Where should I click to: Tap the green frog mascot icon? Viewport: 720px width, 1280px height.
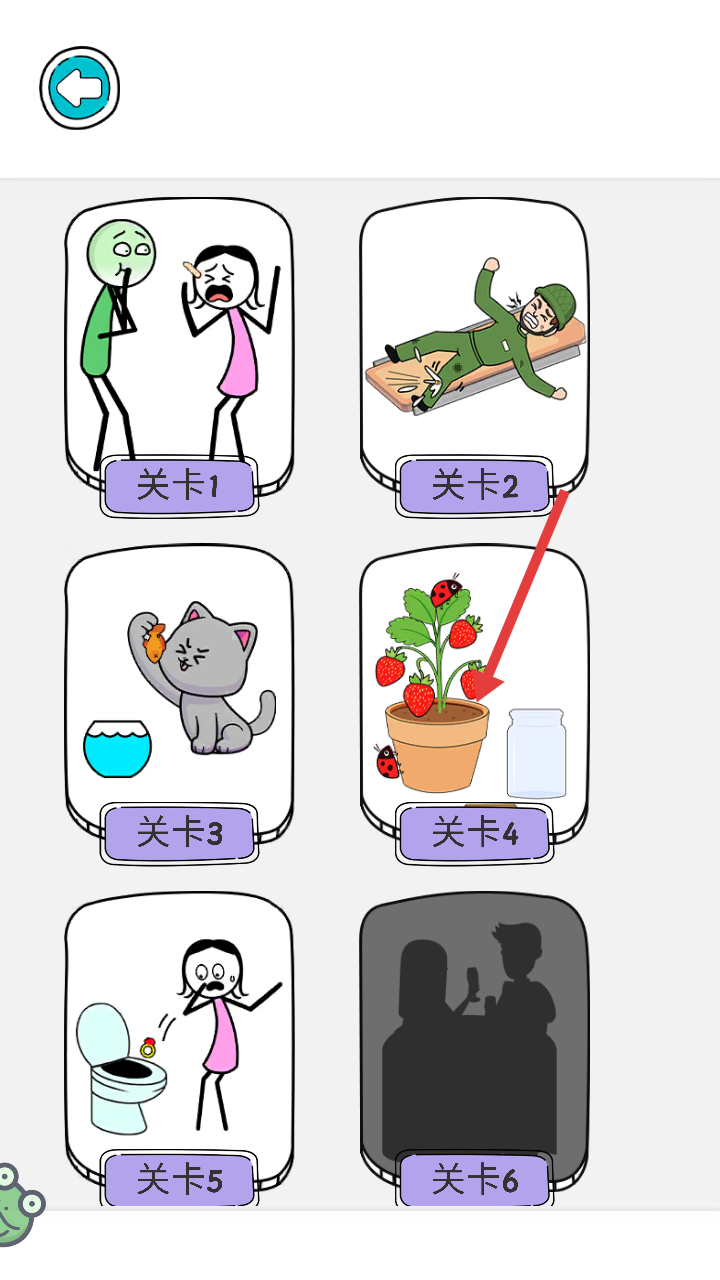tap(18, 1205)
